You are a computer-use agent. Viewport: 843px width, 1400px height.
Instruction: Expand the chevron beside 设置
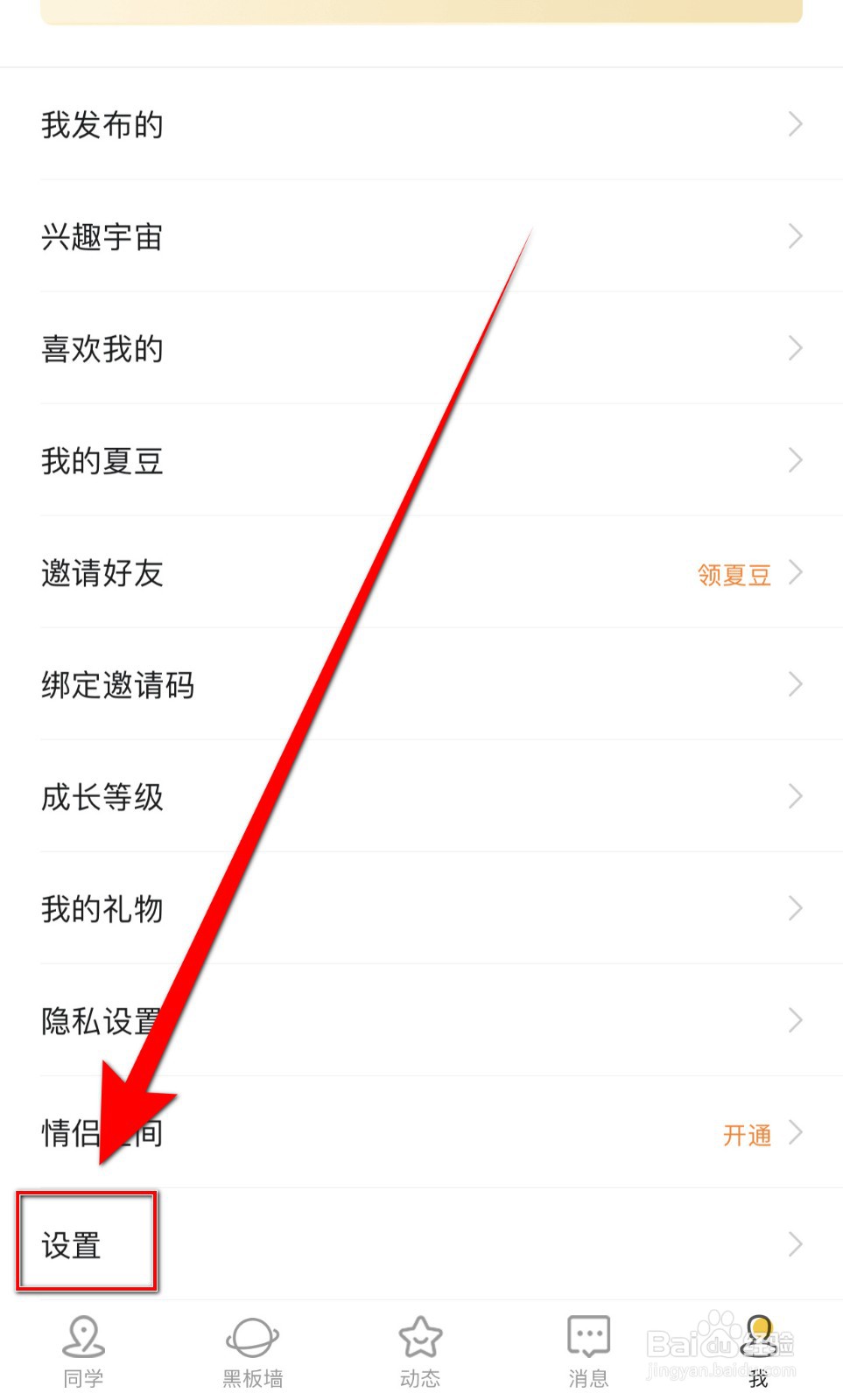click(794, 1242)
